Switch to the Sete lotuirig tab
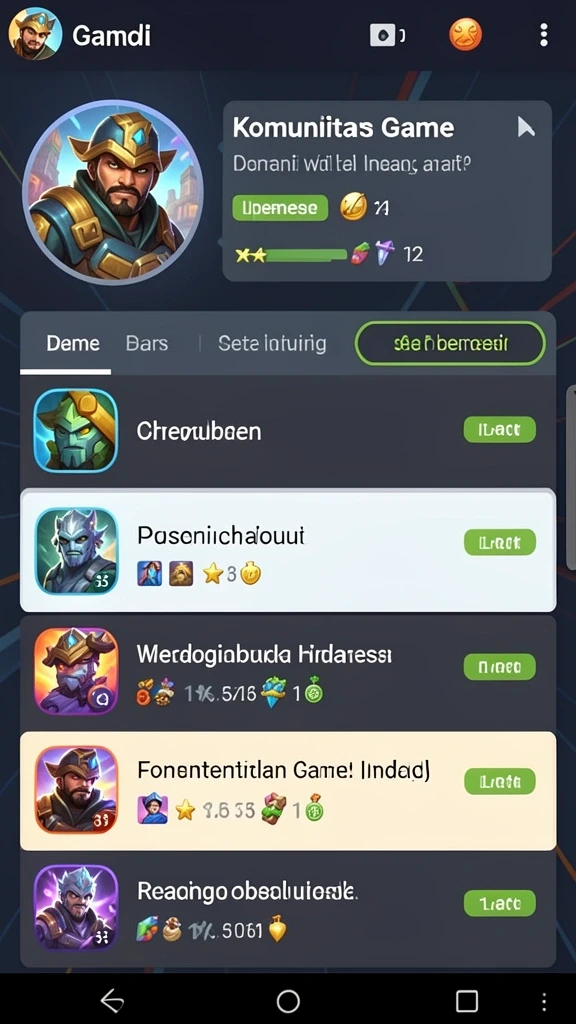Screen dimensions: 576x1024 click(272, 344)
